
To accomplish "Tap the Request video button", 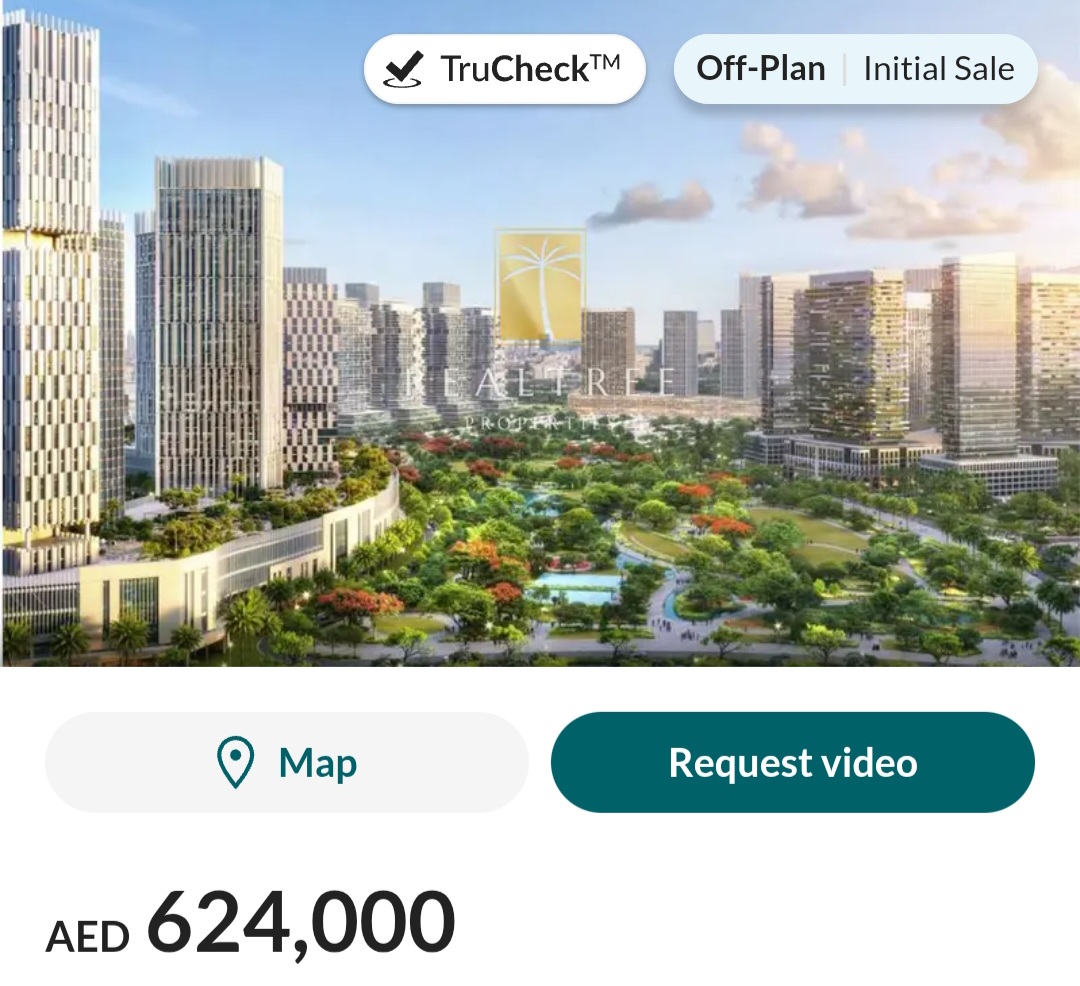I will point(792,763).
